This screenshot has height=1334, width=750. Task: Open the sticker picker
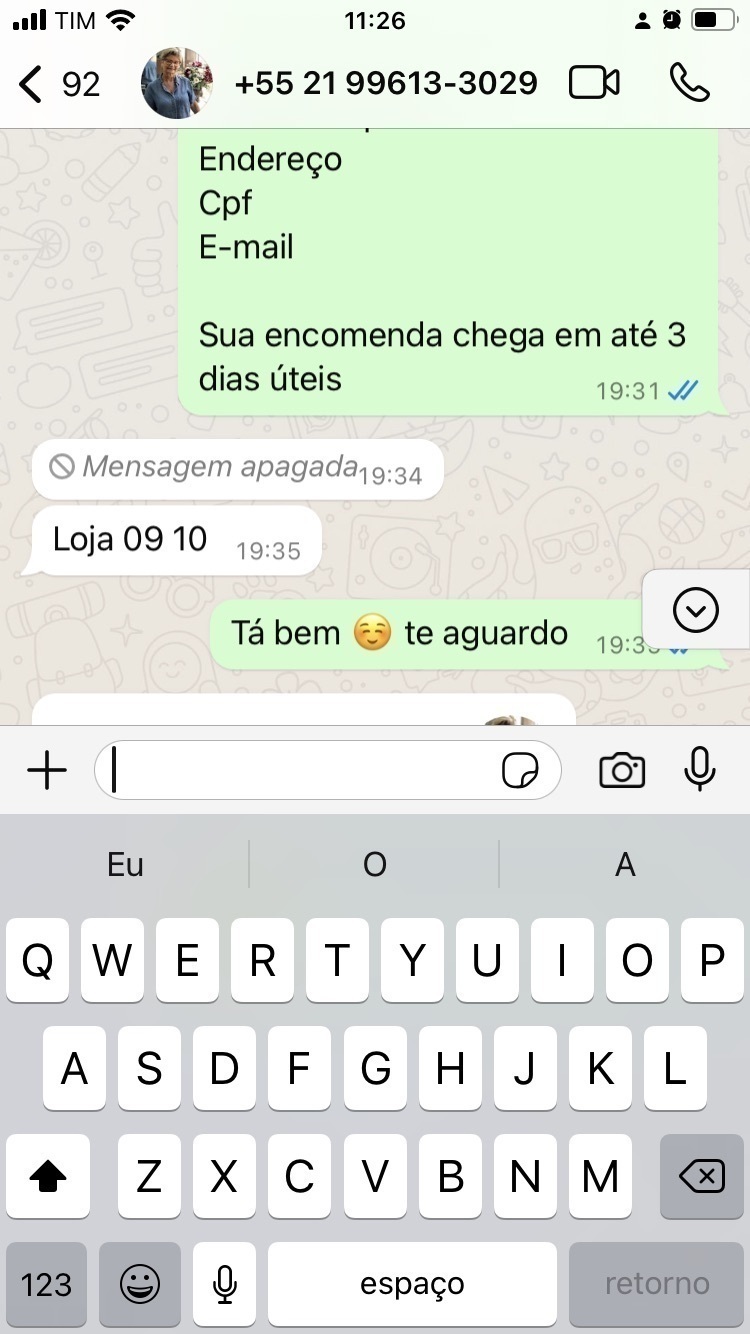pyautogui.click(x=520, y=771)
